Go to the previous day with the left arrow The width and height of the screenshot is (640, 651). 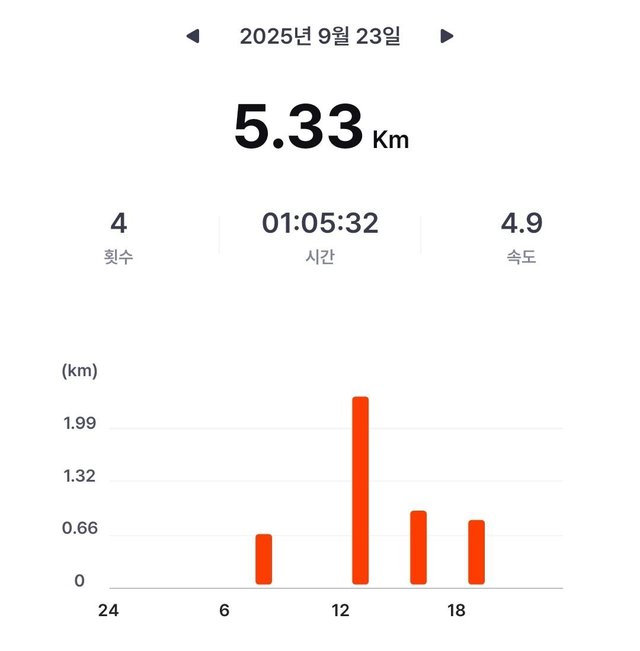point(193,37)
